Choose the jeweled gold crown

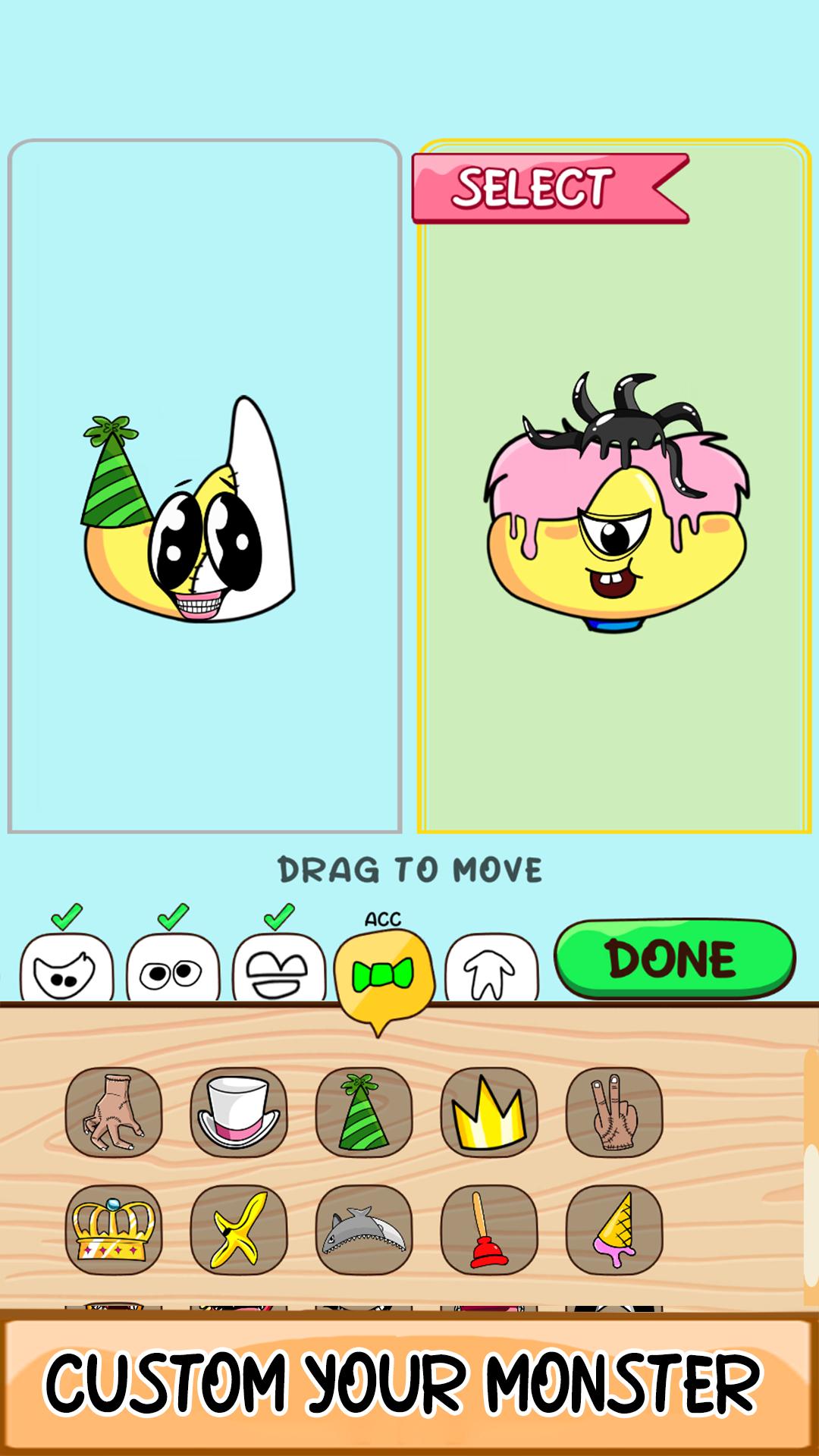(114, 1229)
